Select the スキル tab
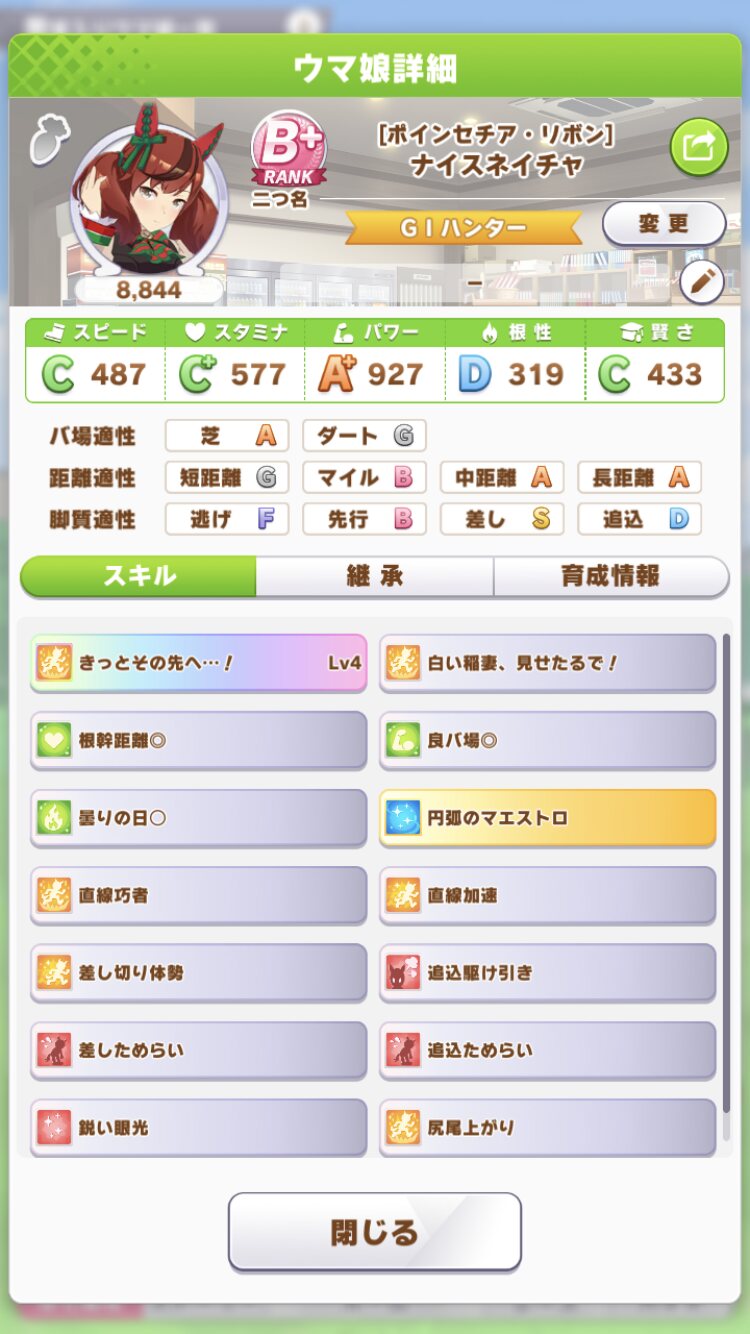This screenshot has height=1334, width=750. pos(139,576)
